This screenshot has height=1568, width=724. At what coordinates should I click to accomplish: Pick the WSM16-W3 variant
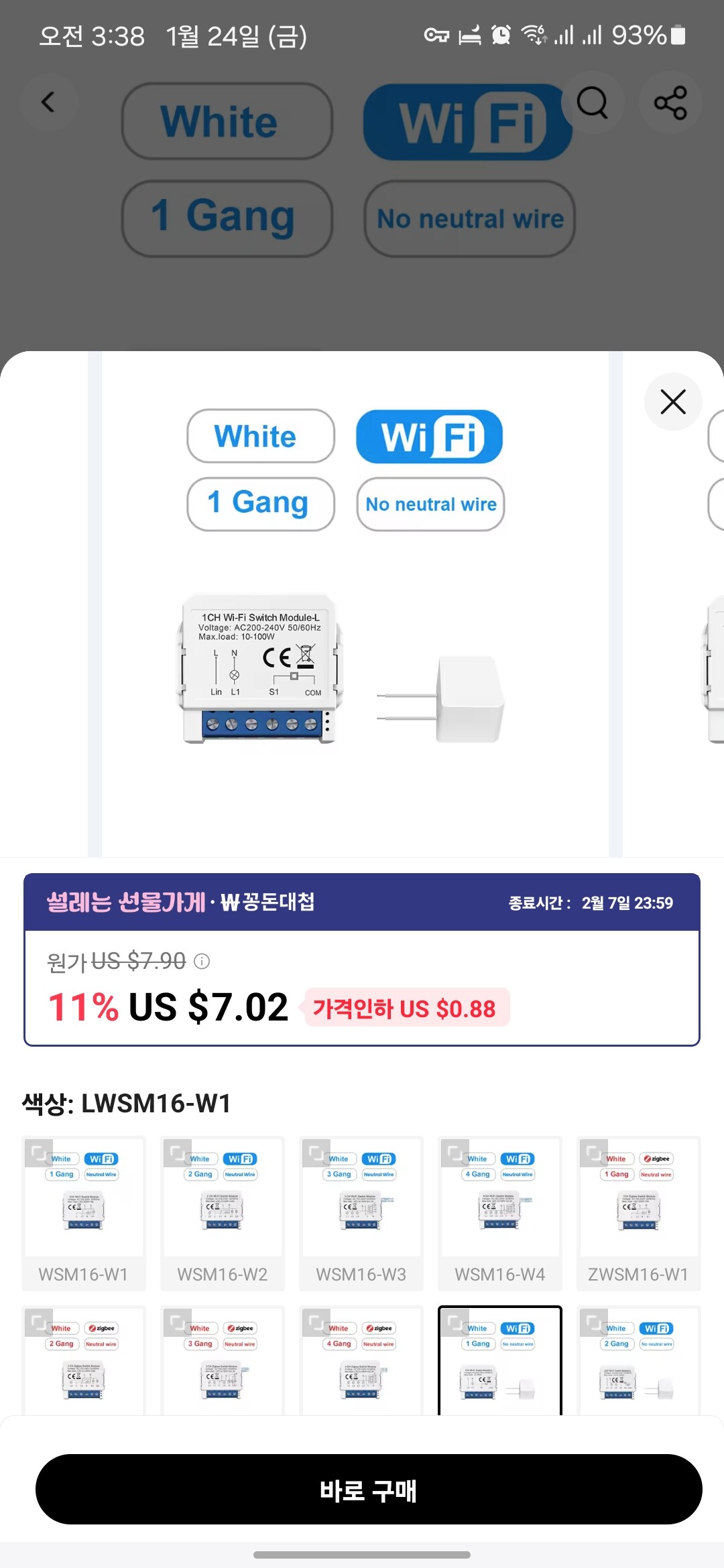point(361,1213)
